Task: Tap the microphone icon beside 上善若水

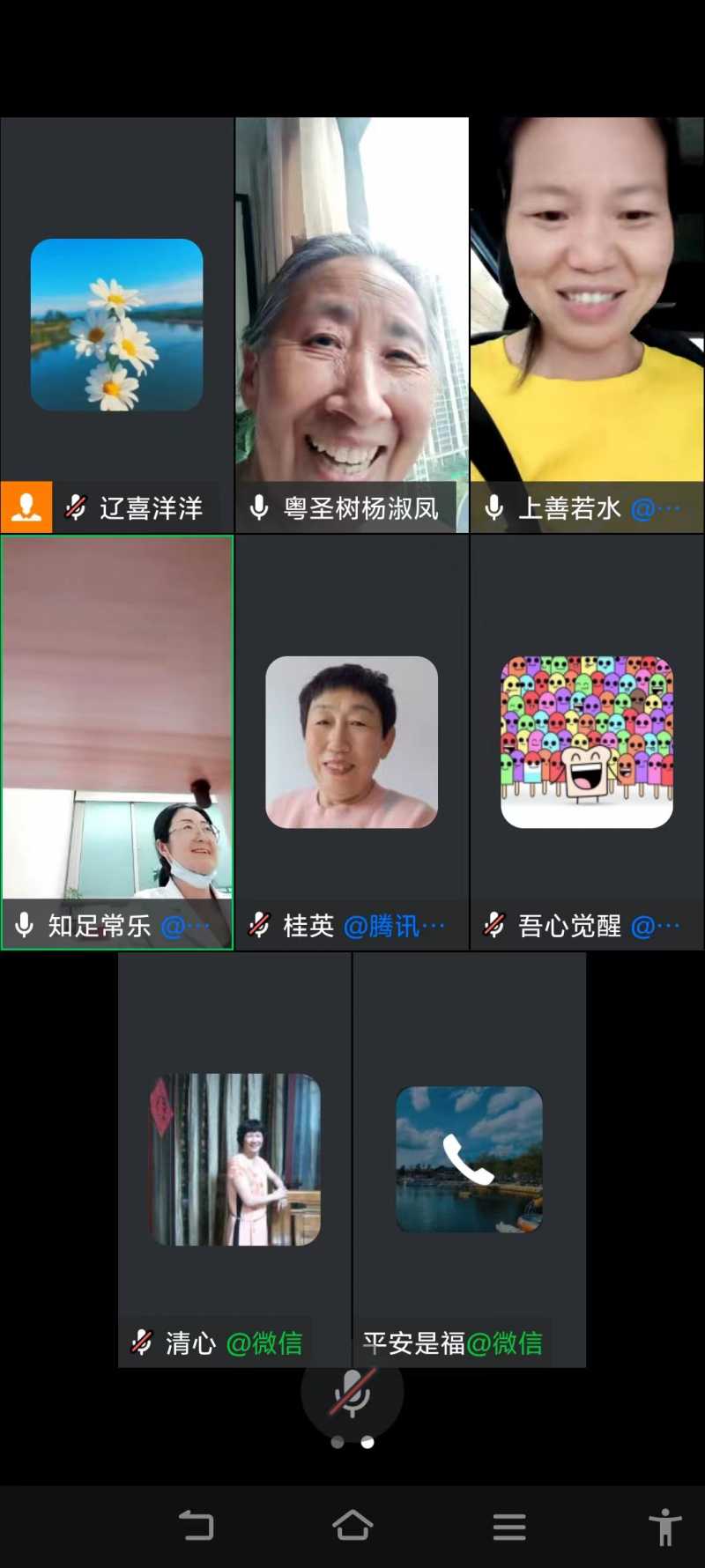Action: pos(493,507)
